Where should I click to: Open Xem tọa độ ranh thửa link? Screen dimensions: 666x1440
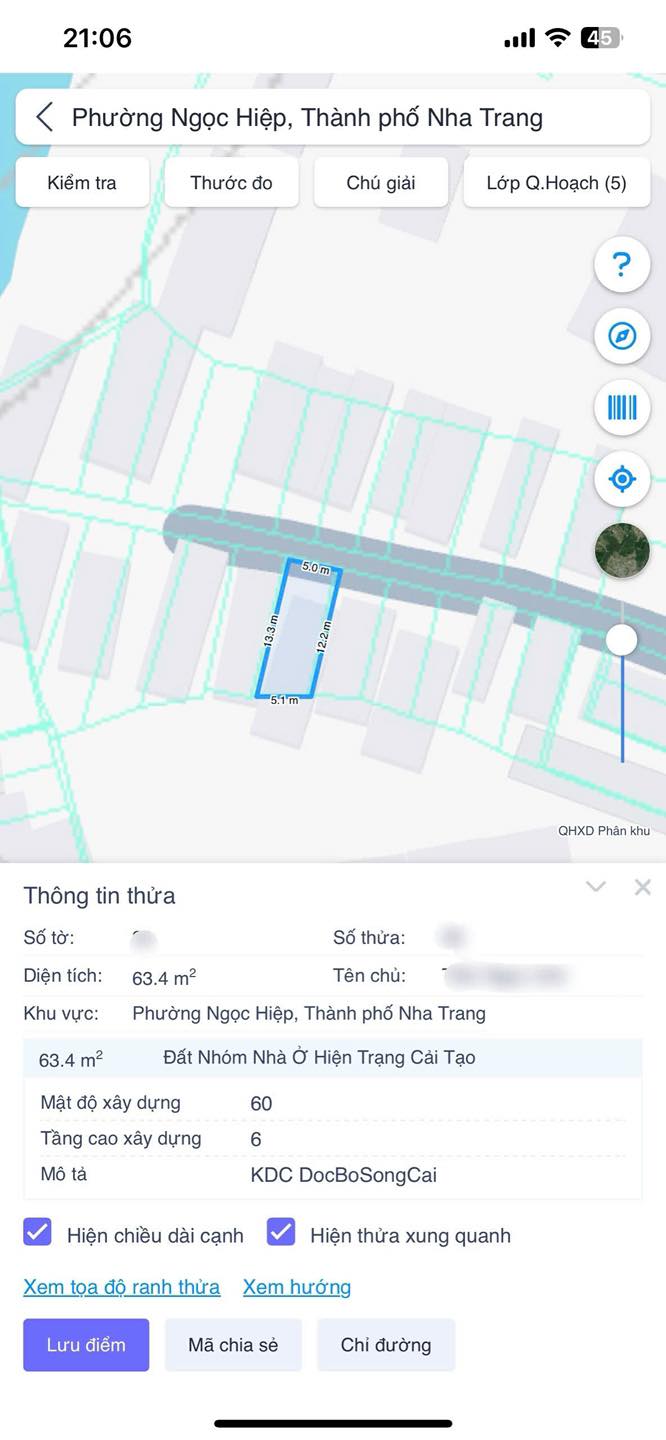tap(122, 1287)
